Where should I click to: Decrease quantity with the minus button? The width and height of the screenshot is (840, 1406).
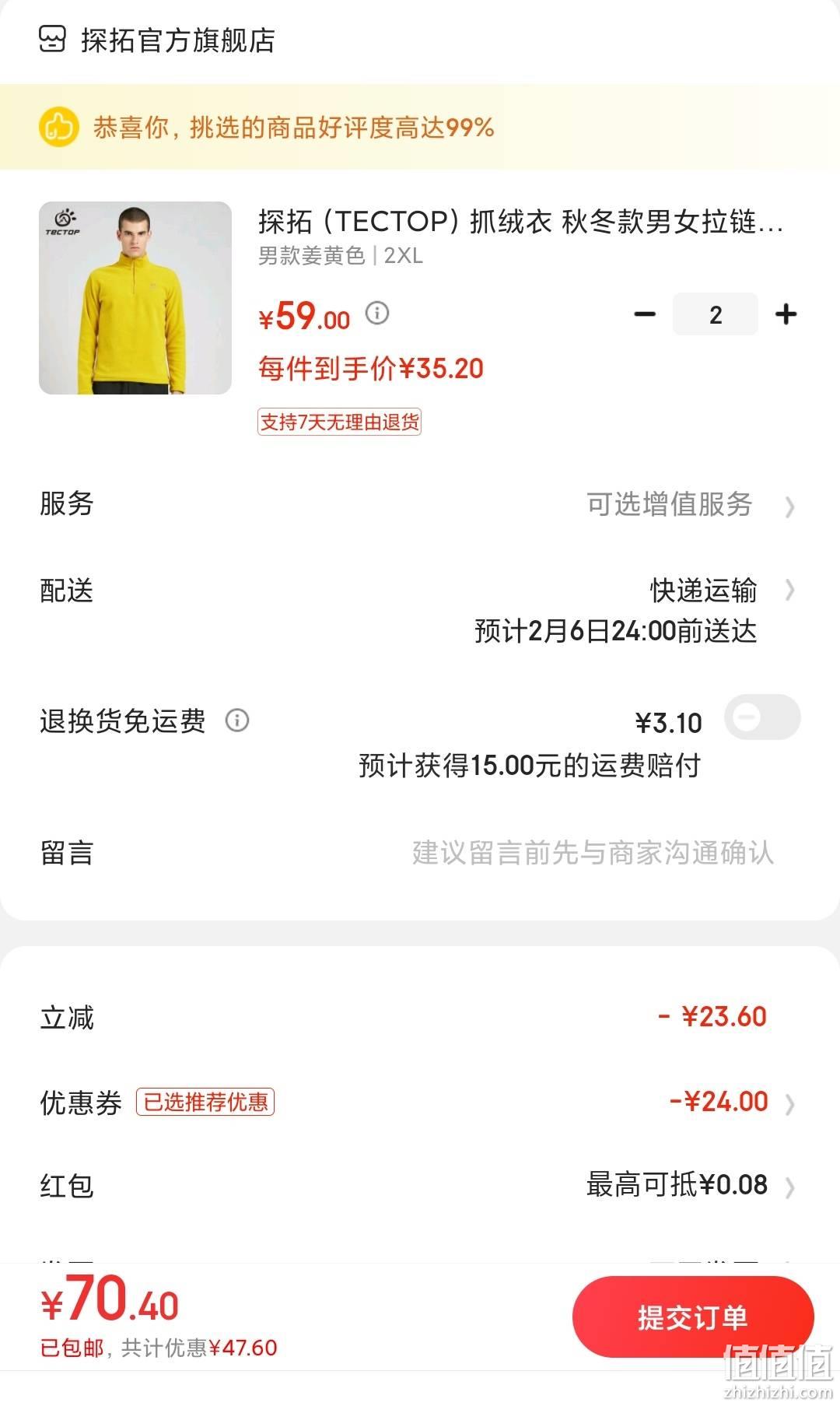[645, 314]
